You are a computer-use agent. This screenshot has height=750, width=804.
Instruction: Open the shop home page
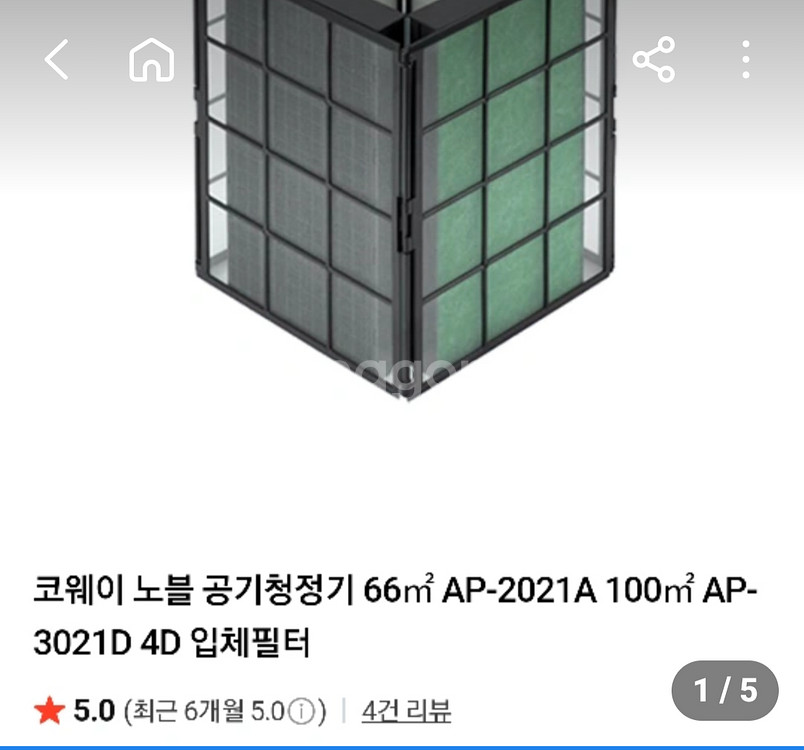152,61
